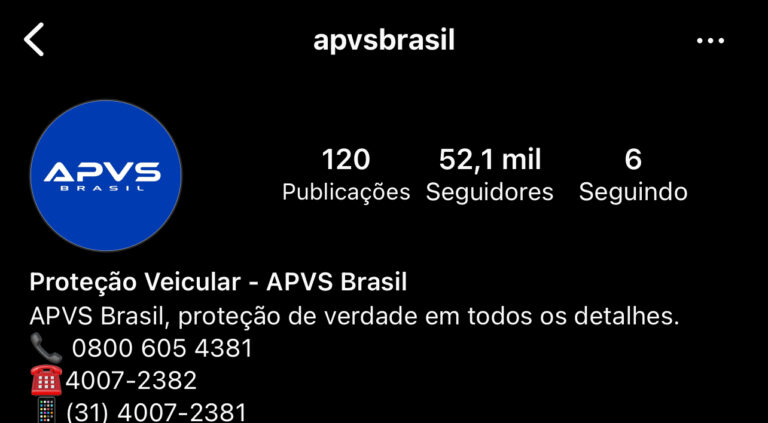Open the APVS Brasil profile picture
This screenshot has width=768, height=423.
click(106, 175)
